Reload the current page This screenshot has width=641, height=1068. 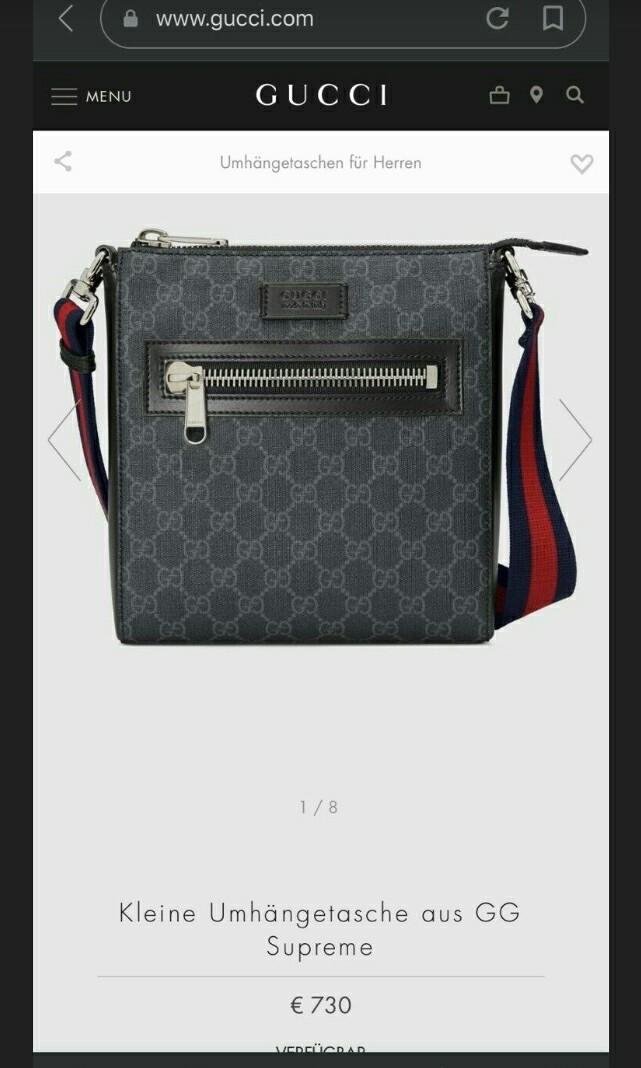click(497, 18)
